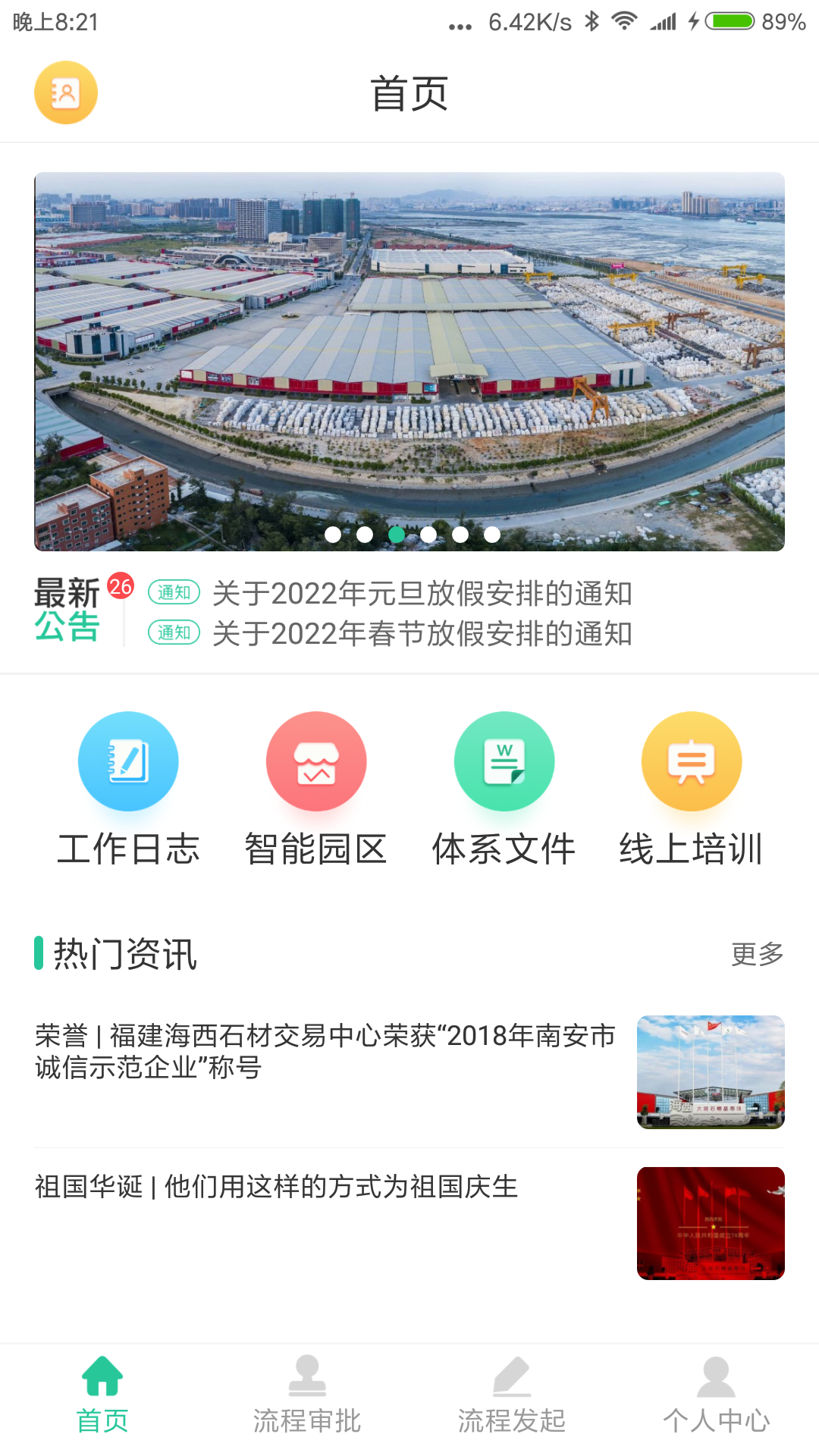Open the 线上培训 (Online Training) feature icon
The height and width of the screenshot is (1456, 819).
tap(691, 761)
